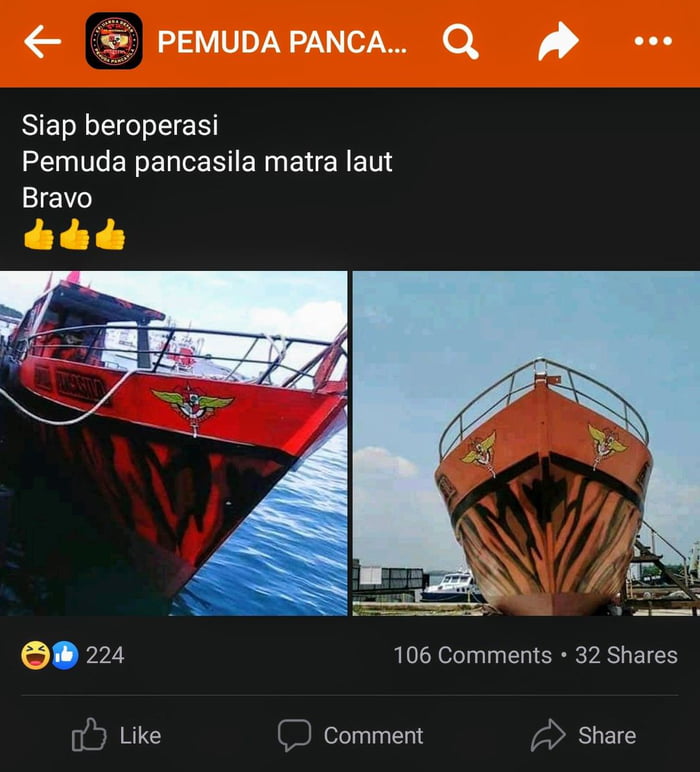The image size is (700, 772).
Task: Open the three-dot overflow menu
Action: [x=653, y=42]
